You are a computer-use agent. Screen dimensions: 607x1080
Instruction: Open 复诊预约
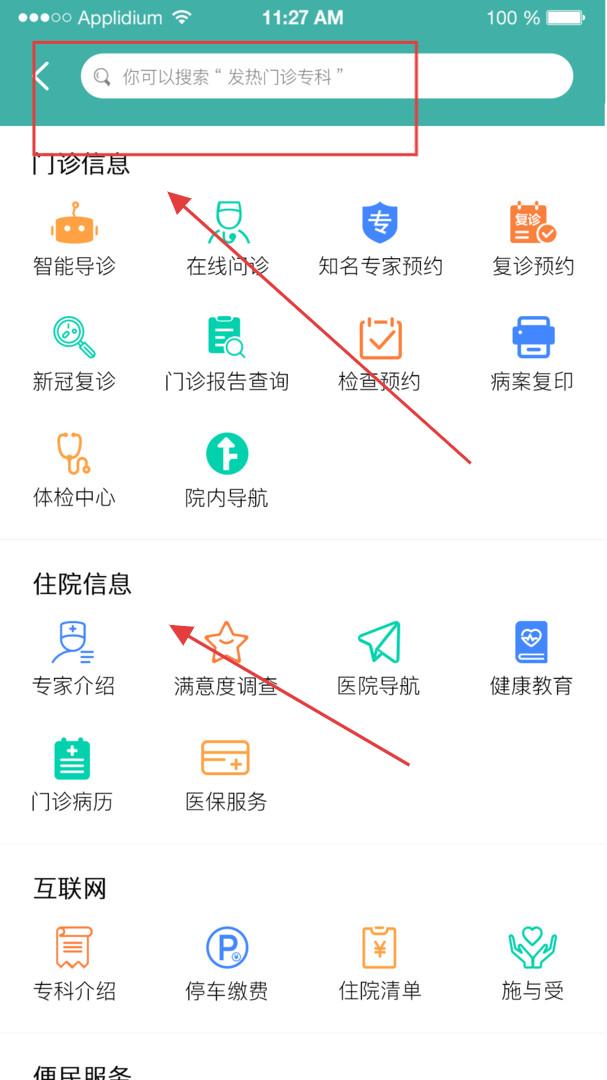click(532, 238)
